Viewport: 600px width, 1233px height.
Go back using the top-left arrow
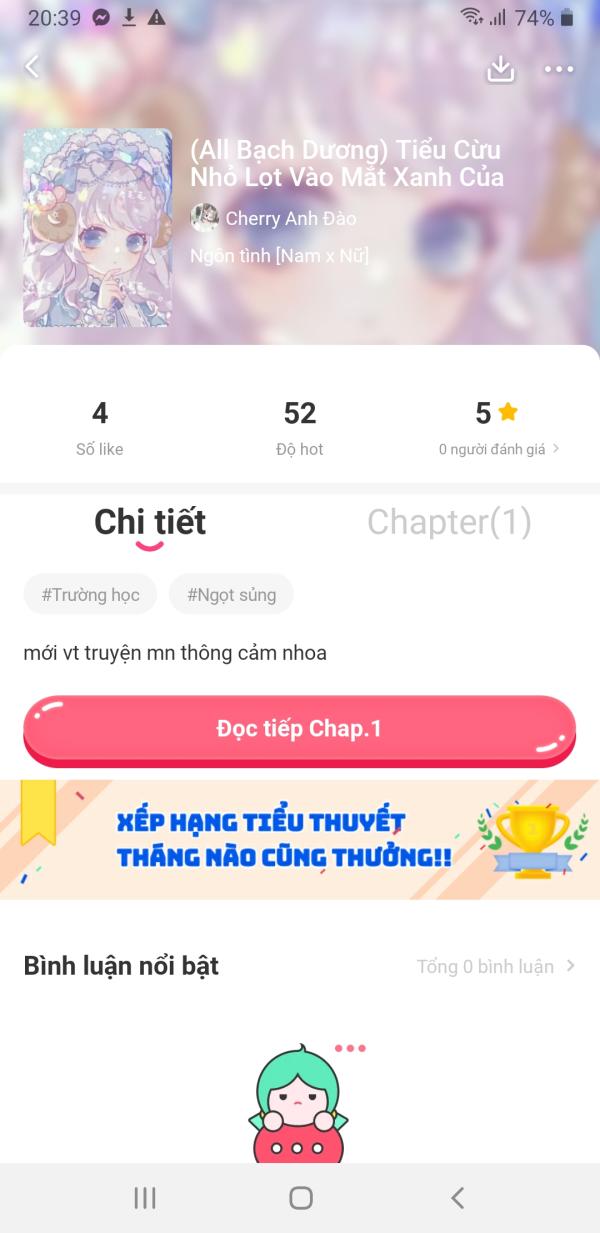click(32, 67)
